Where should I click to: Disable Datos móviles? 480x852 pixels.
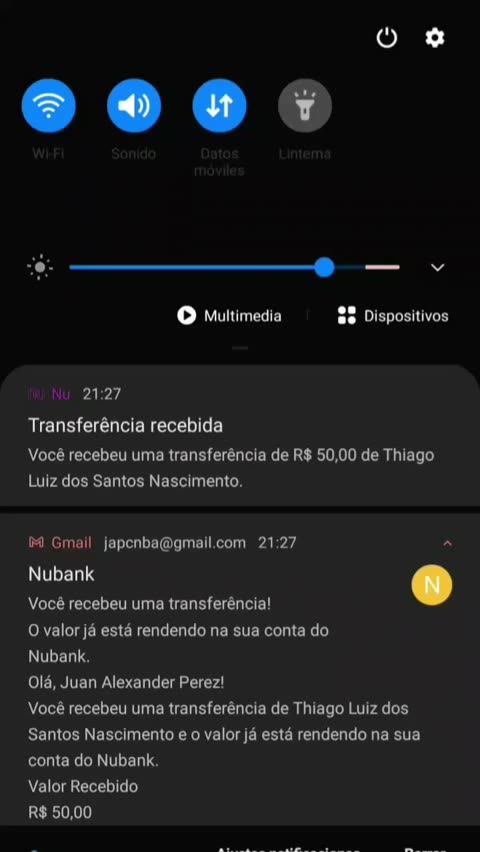pos(219,105)
